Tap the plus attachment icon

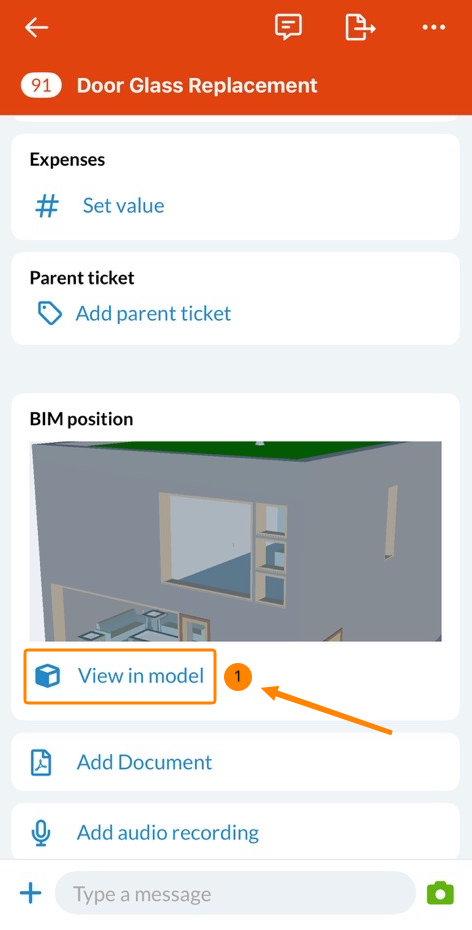point(31,893)
